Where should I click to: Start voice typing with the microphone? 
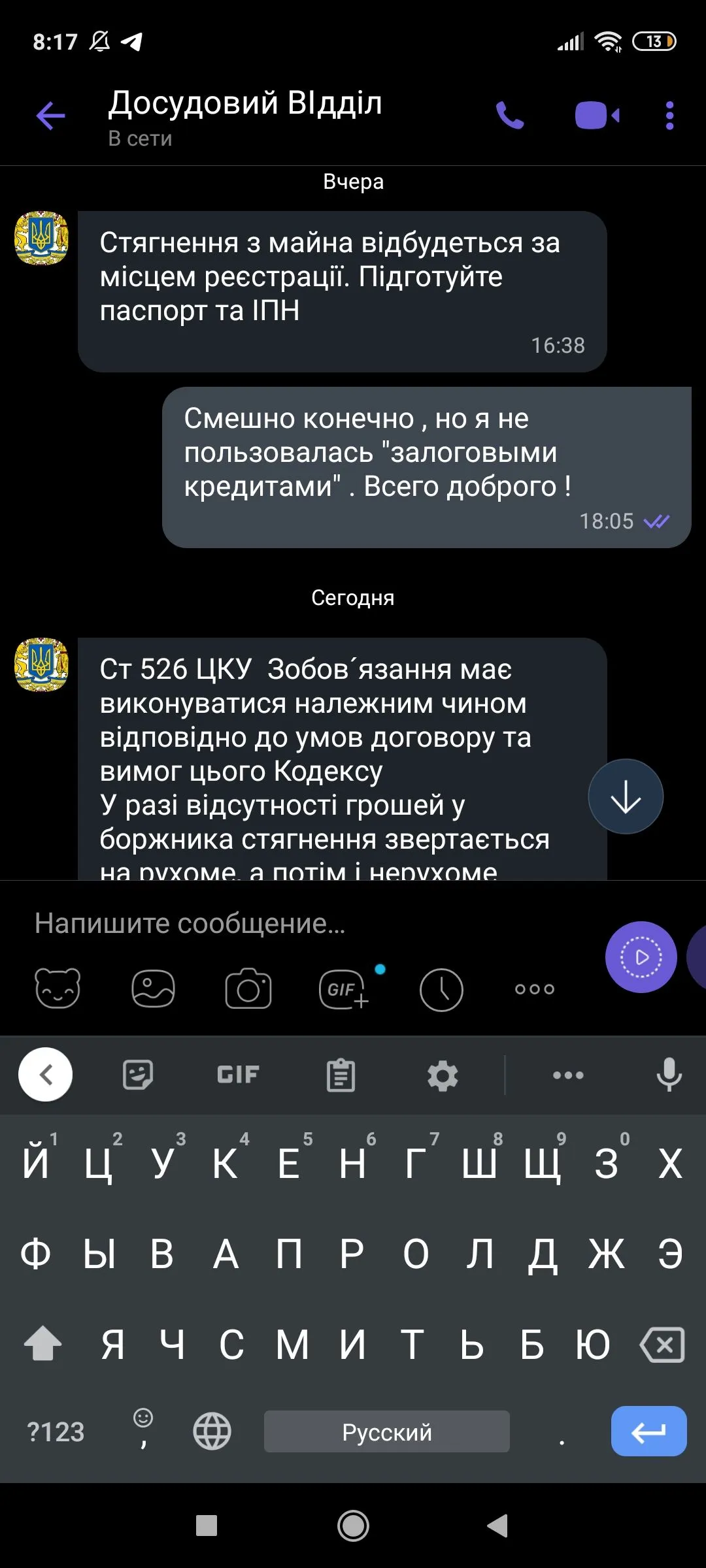(x=669, y=1075)
